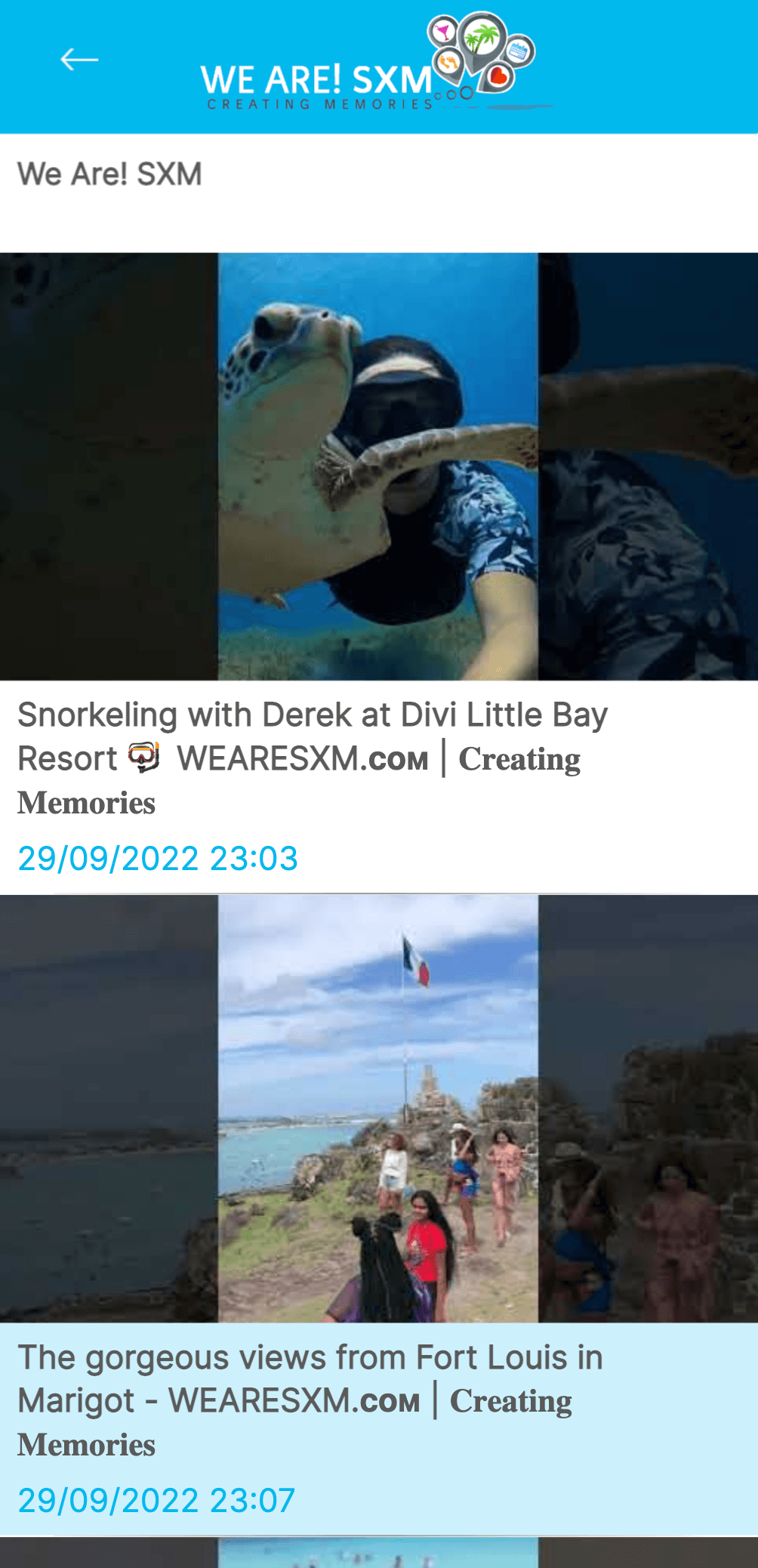
Task: Open the Fort Louis in Marigot video
Action: [x=378, y=1109]
